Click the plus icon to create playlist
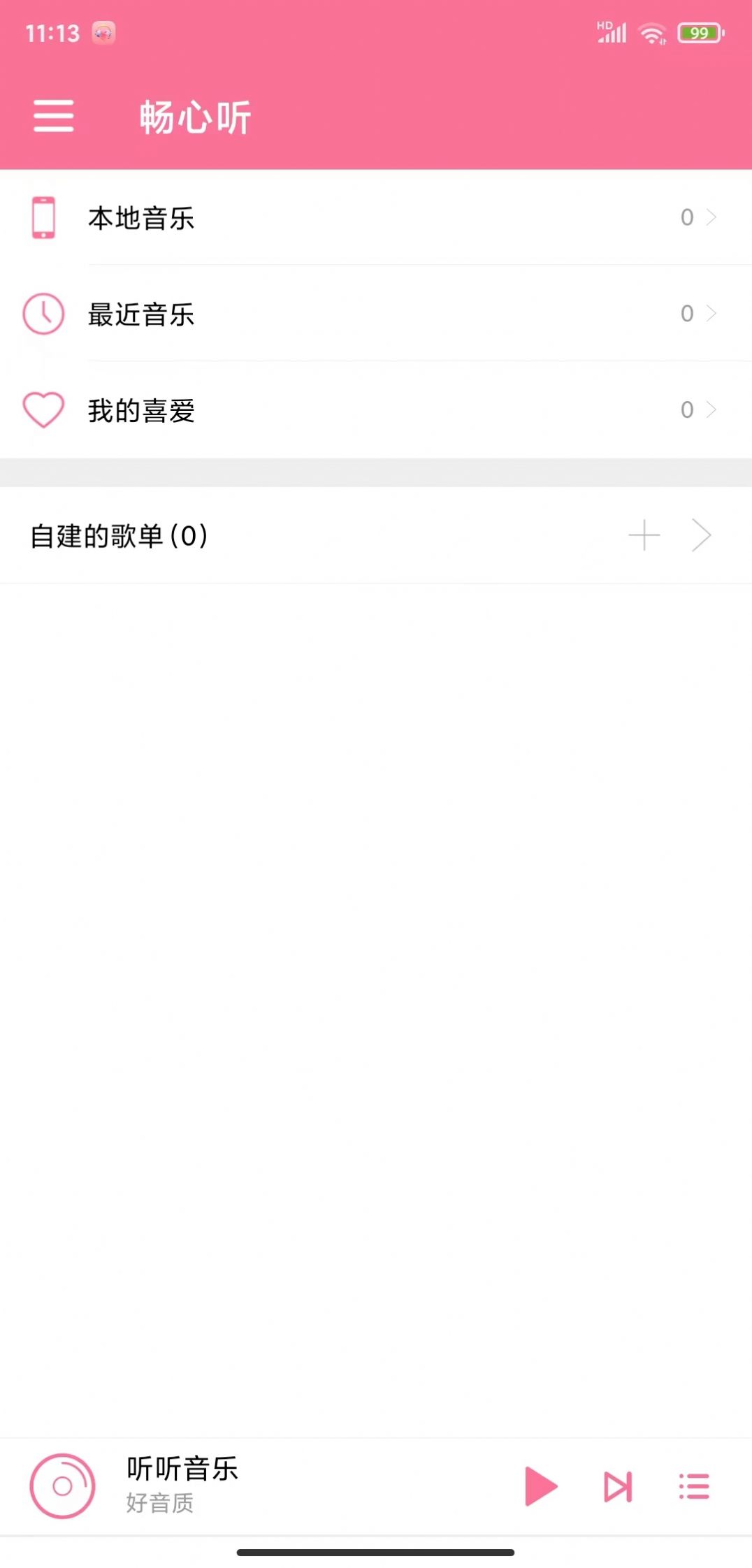This screenshot has width=752, height=1568. pos(644,536)
